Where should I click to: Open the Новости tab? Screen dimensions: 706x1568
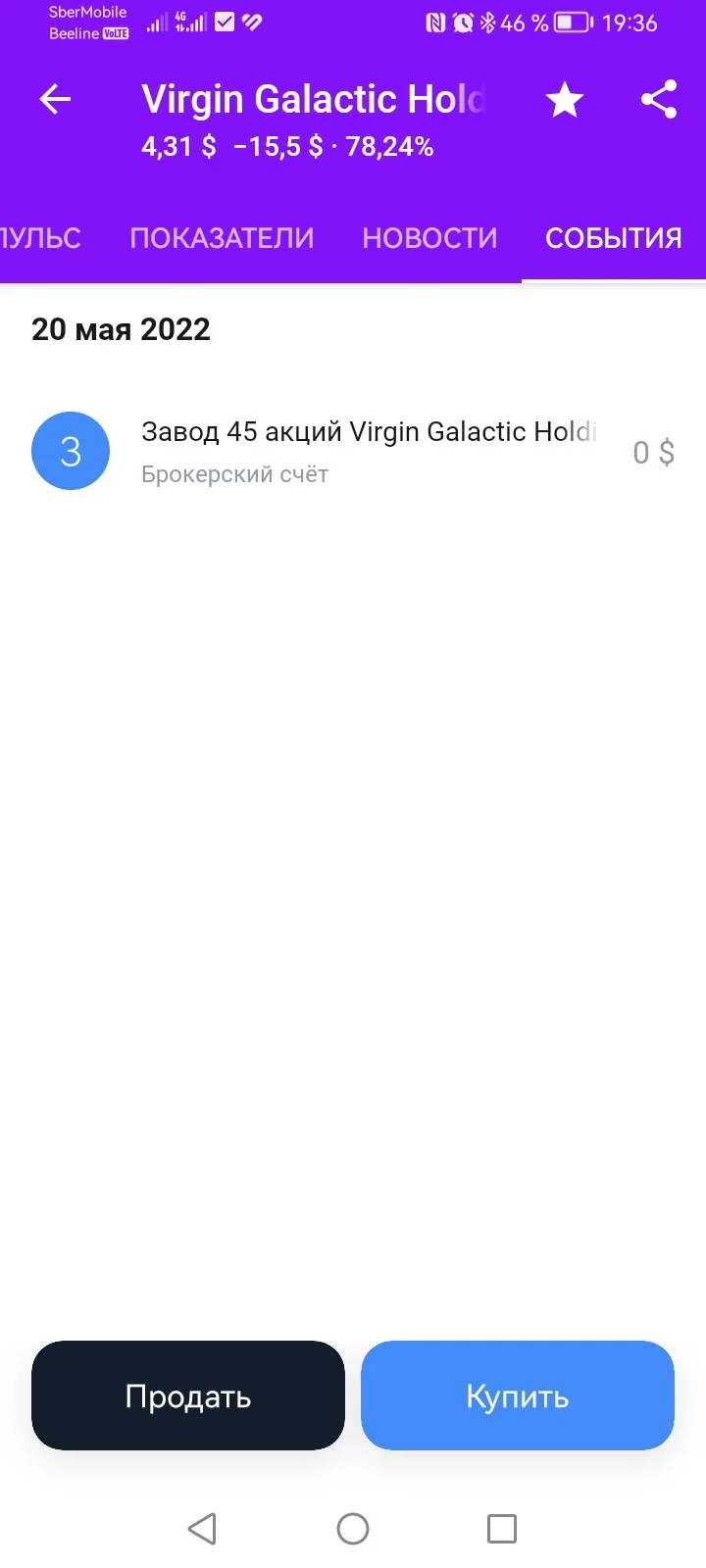click(x=429, y=238)
